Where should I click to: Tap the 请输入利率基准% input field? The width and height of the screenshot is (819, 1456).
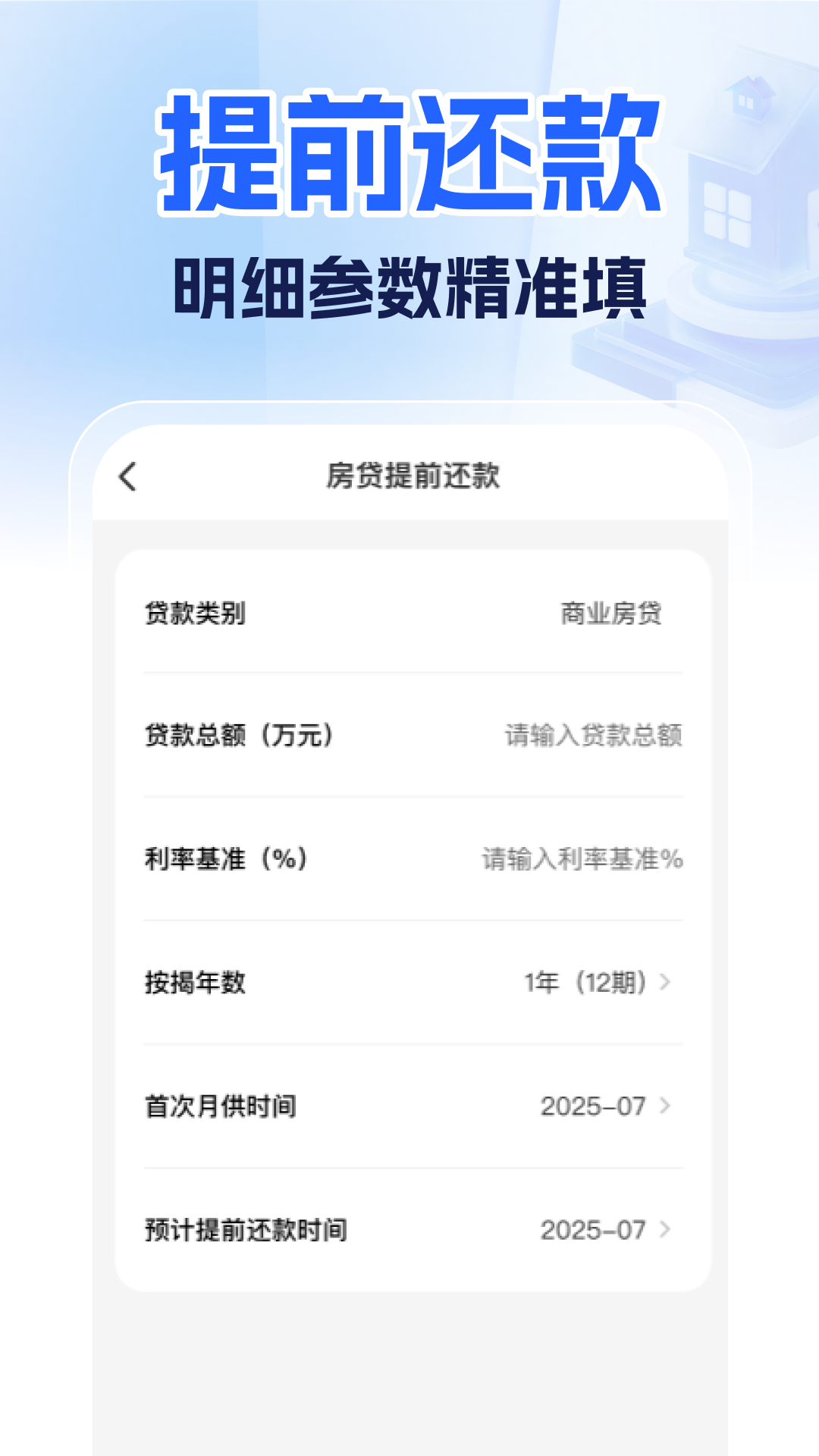[x=580, y=858]
